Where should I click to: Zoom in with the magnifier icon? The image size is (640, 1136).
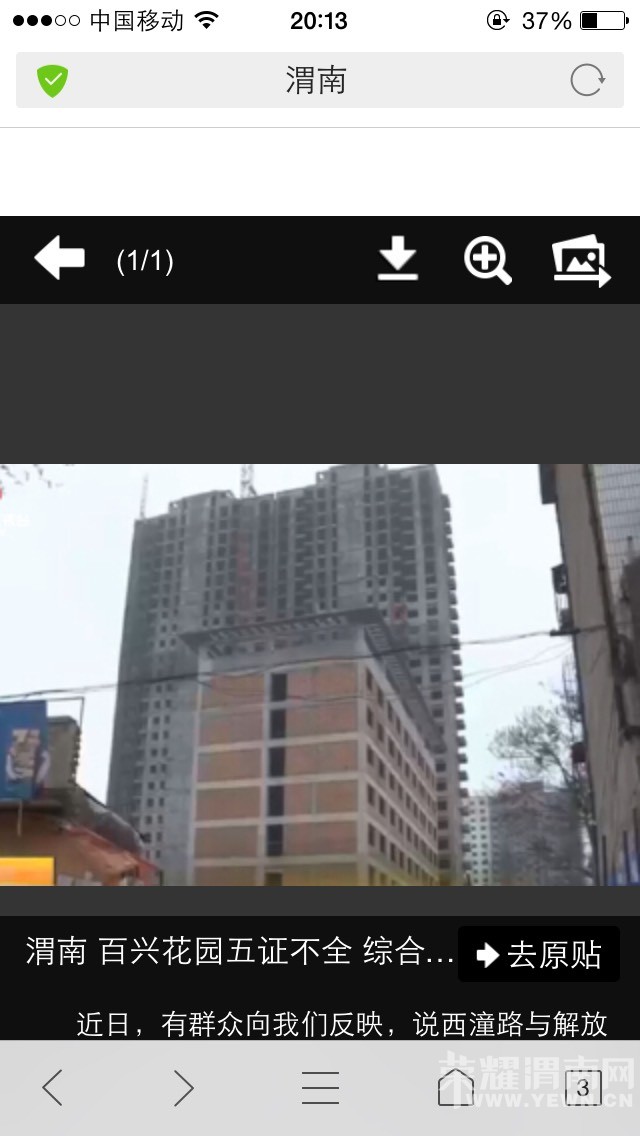(487, 260)
